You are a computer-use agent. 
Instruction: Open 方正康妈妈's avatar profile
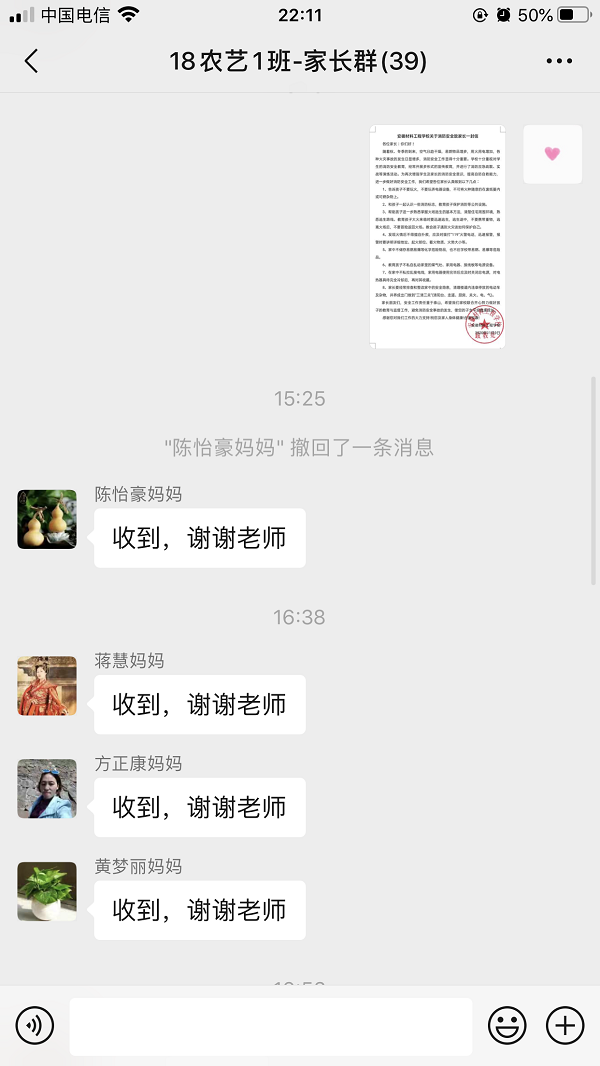point(47,789)
